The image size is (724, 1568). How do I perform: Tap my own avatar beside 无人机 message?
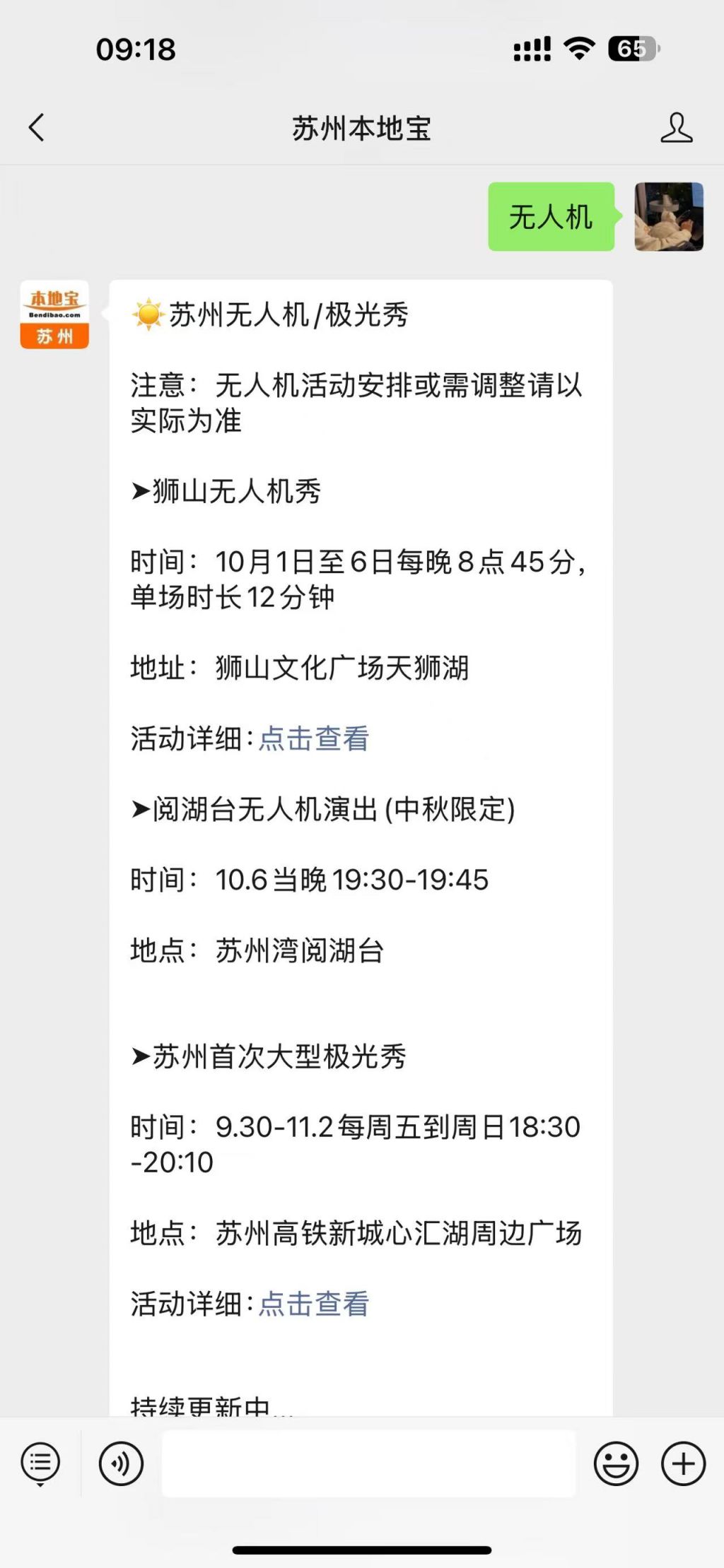[x=669, y=217]
